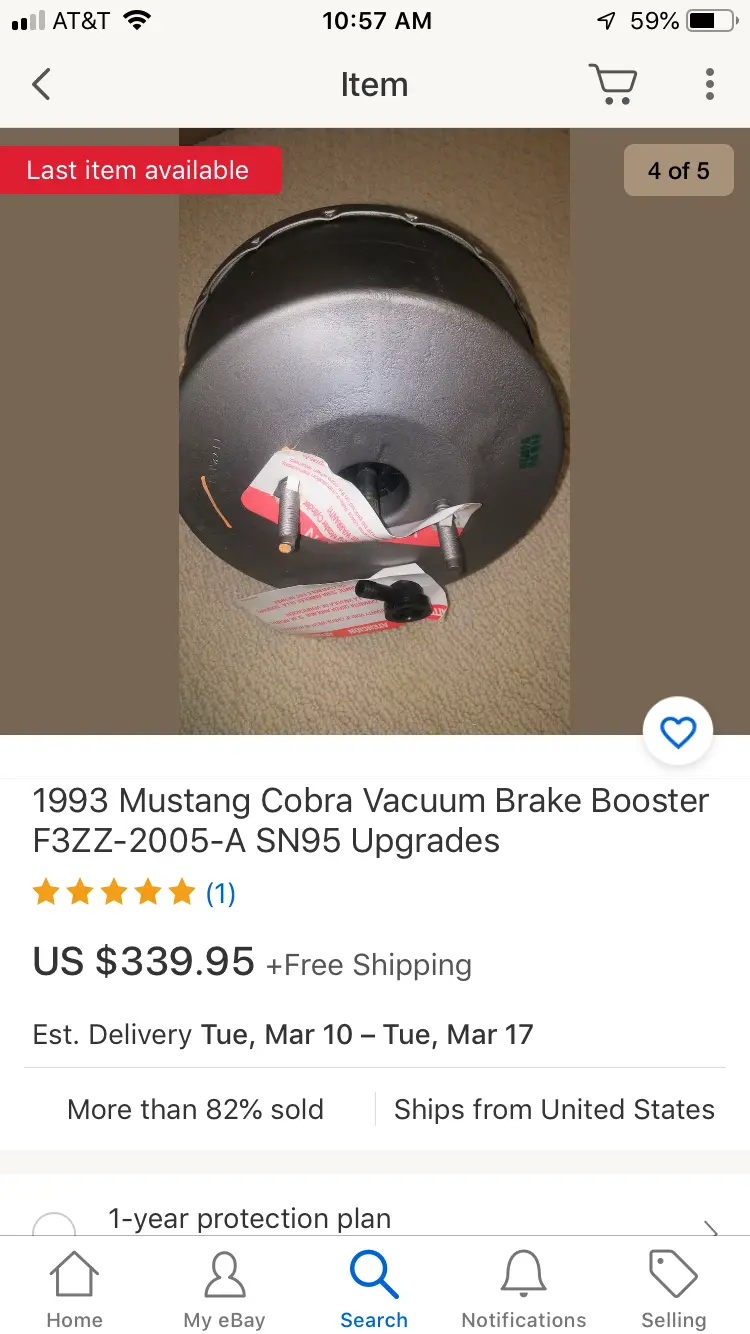Image resolution: width=750 pixels, height=1334 pixels.
Task: Go back from the Item page
Action: coord(41,85)
